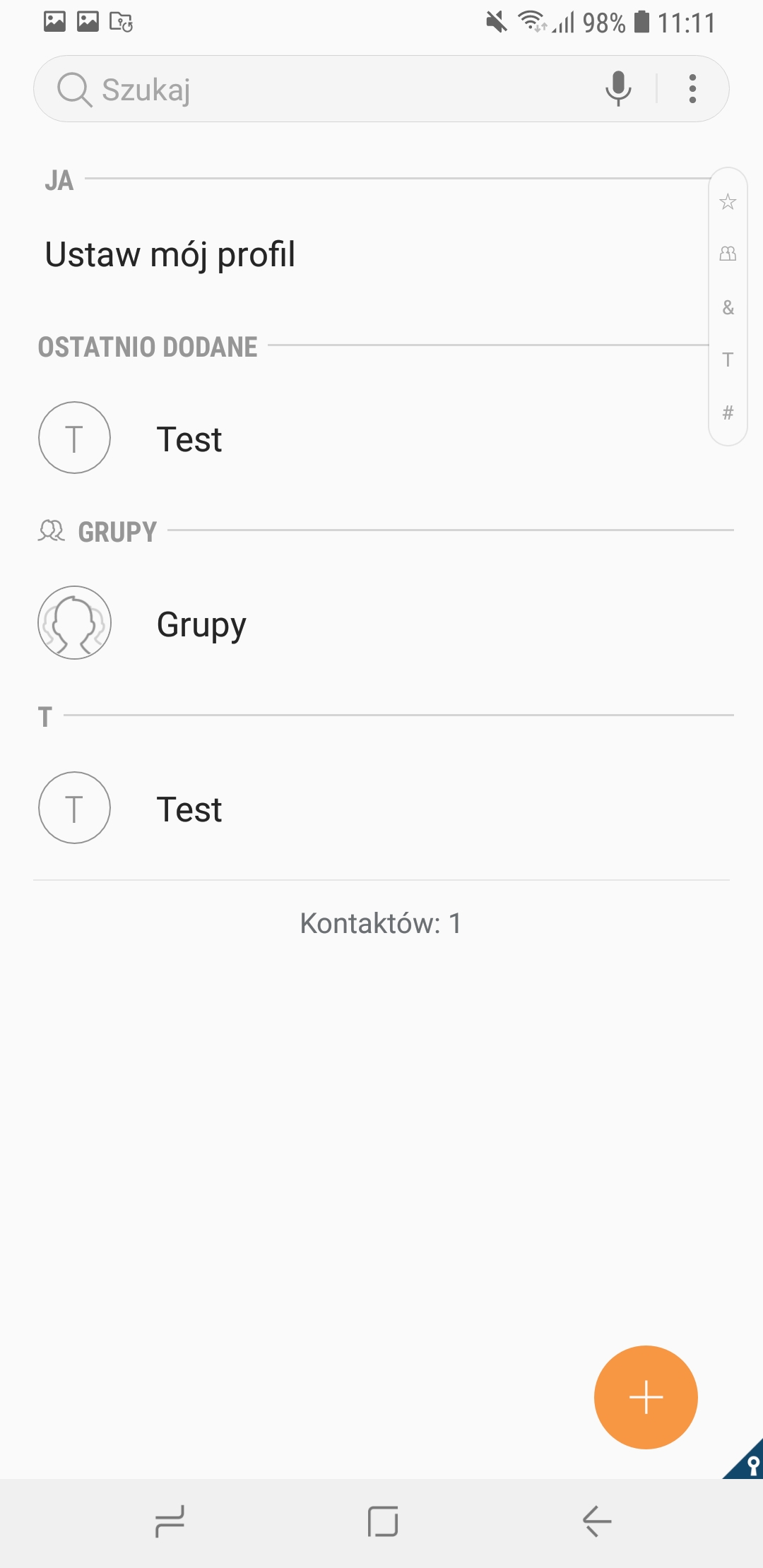
Task: Jump to favorites via star index
Action: point(728,202)
